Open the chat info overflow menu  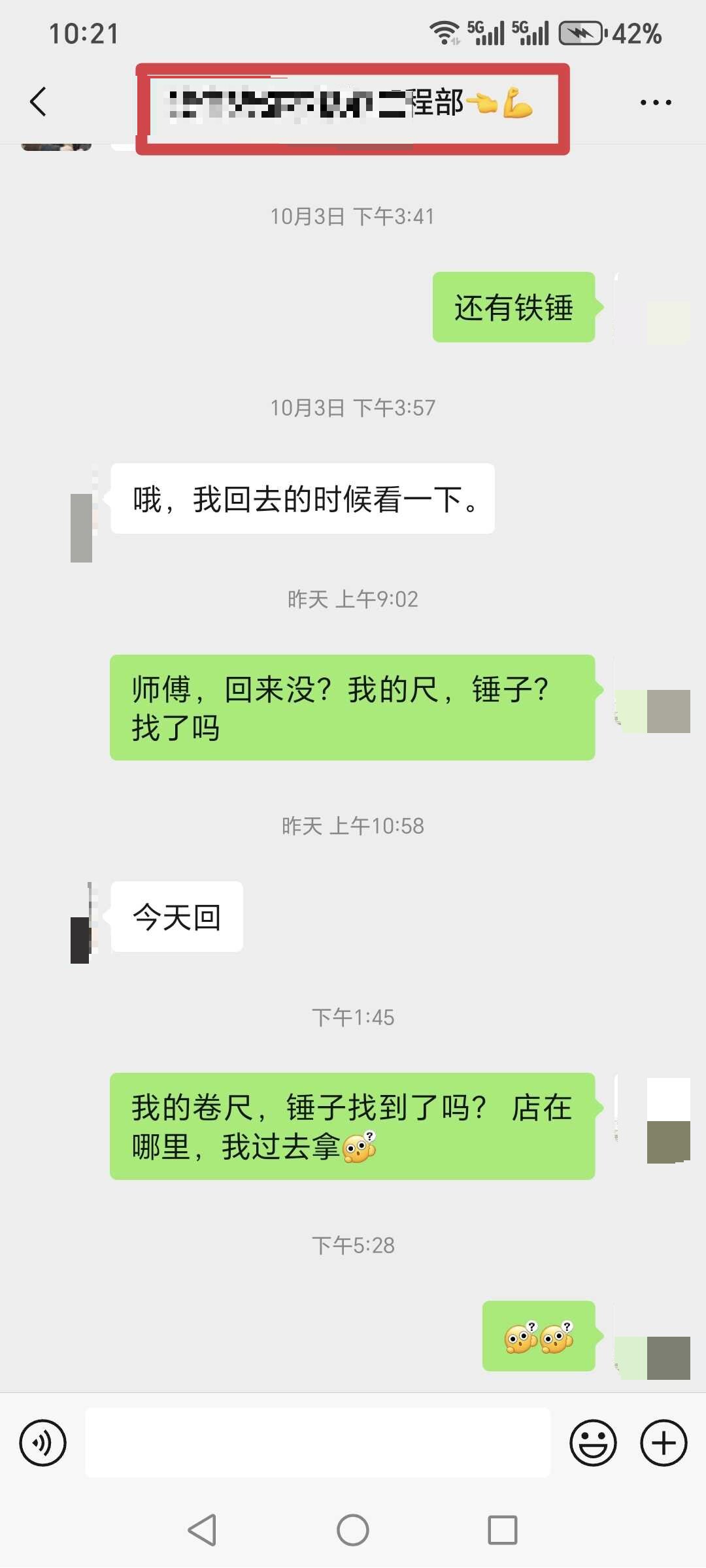click(x=655, y=103)
